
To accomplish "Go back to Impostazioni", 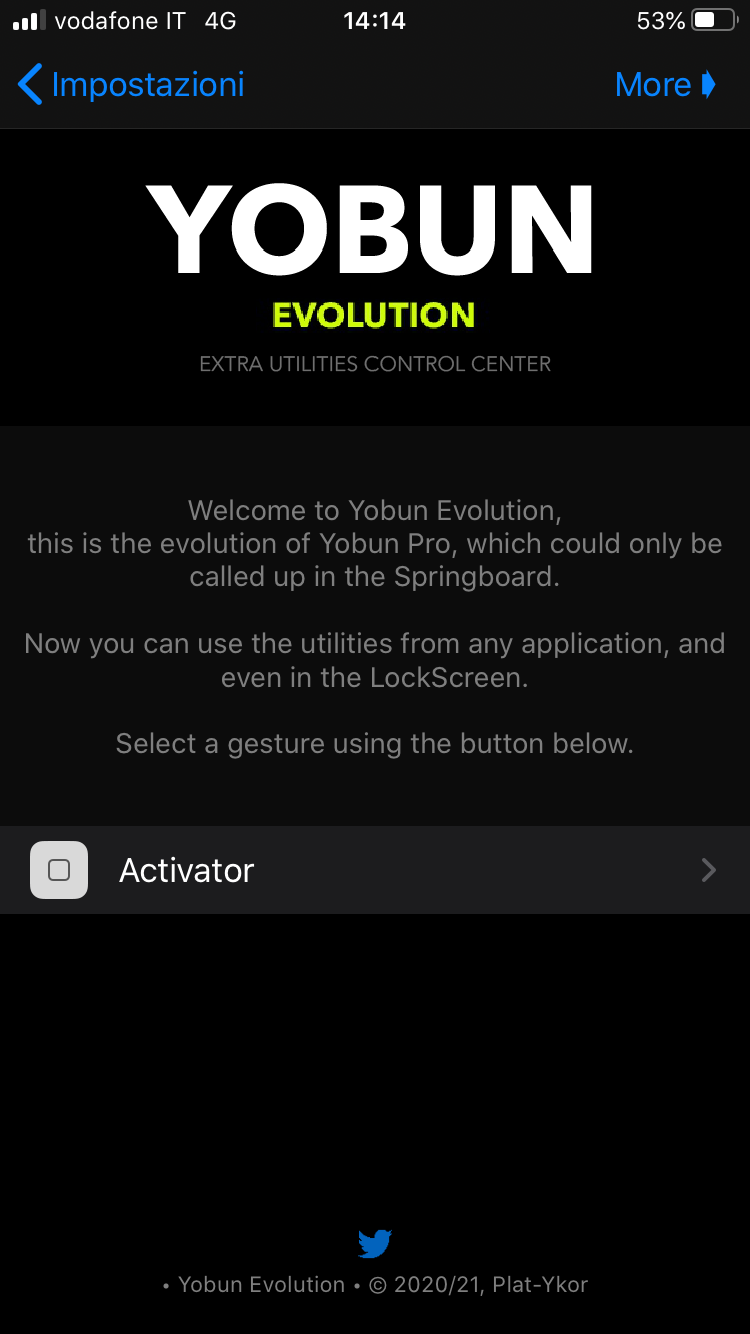I will pos(131,85).
